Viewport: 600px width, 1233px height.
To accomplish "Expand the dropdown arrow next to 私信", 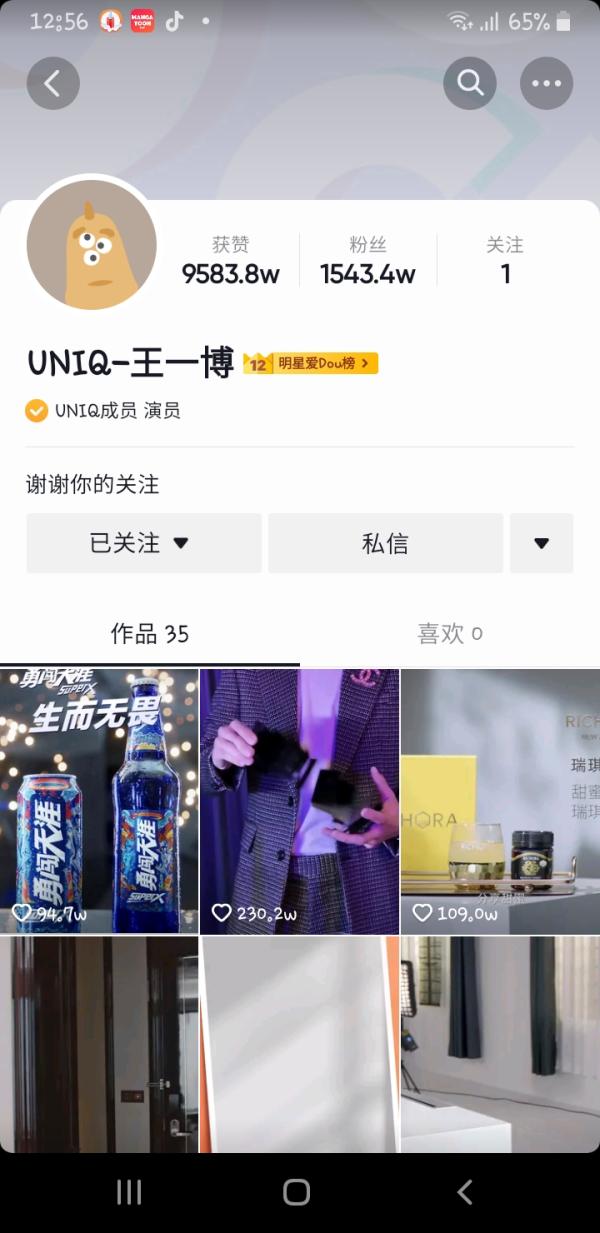I will coord(541,543).
